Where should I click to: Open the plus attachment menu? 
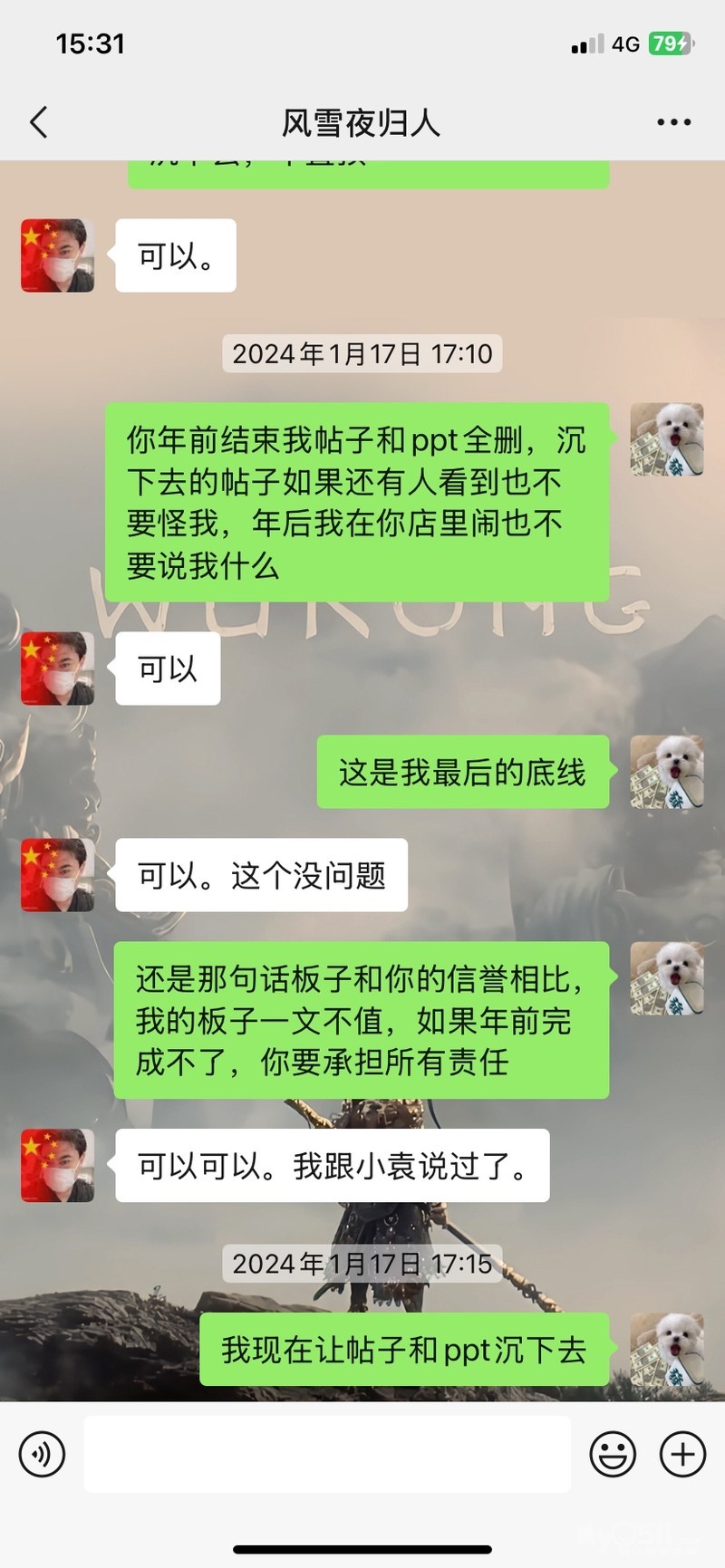682,1455
